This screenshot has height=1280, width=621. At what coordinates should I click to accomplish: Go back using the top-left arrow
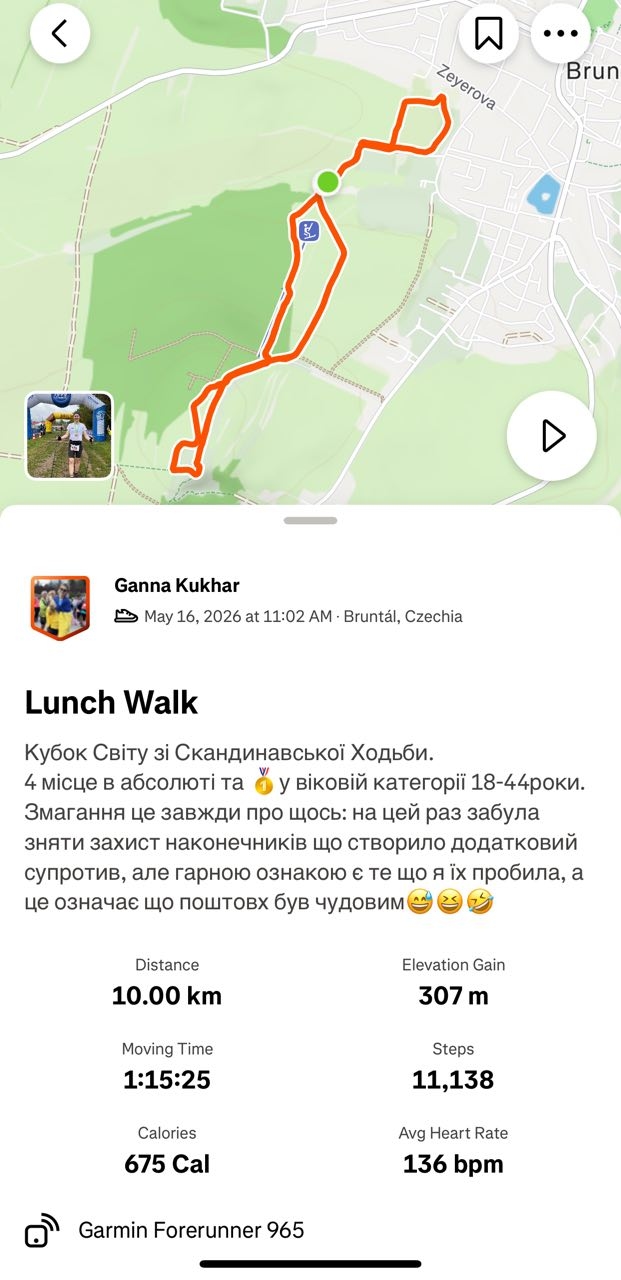click(60, 33)
